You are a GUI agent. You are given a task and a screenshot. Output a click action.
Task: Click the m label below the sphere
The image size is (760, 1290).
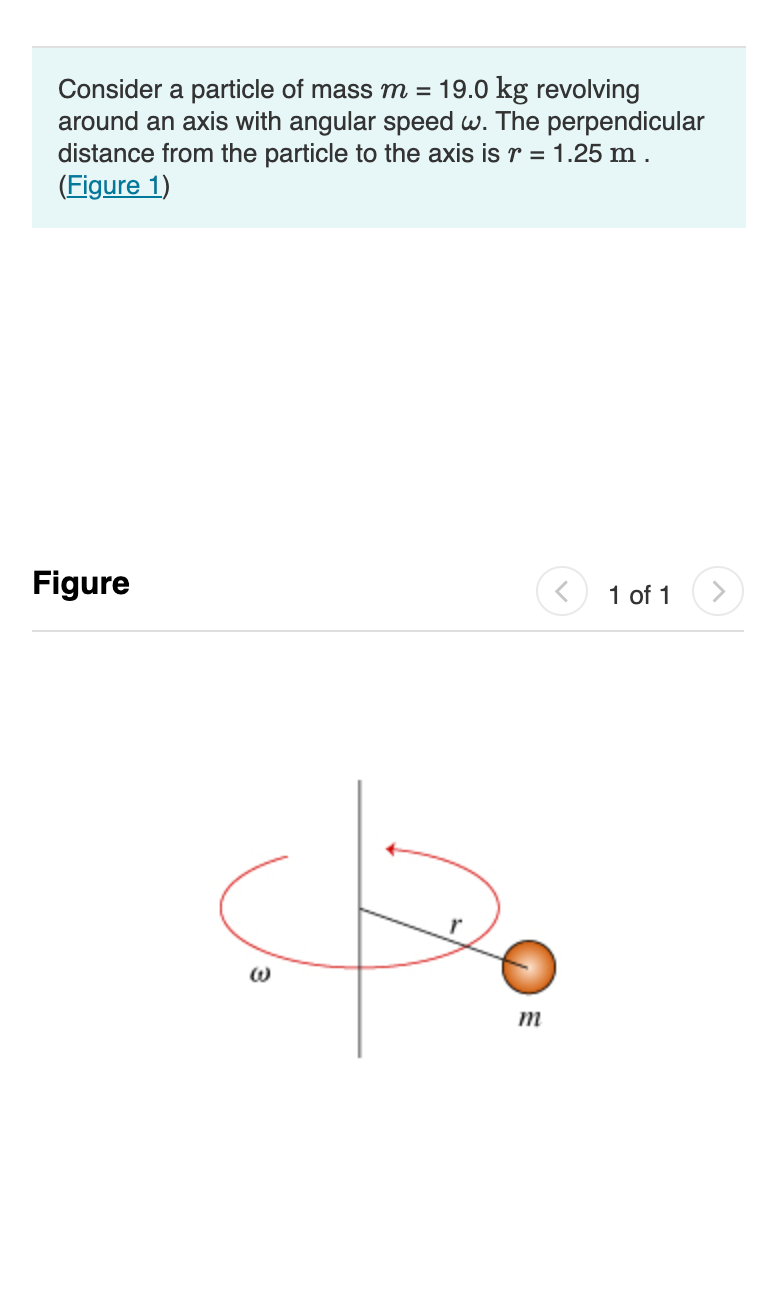(x=527, y=1019)
